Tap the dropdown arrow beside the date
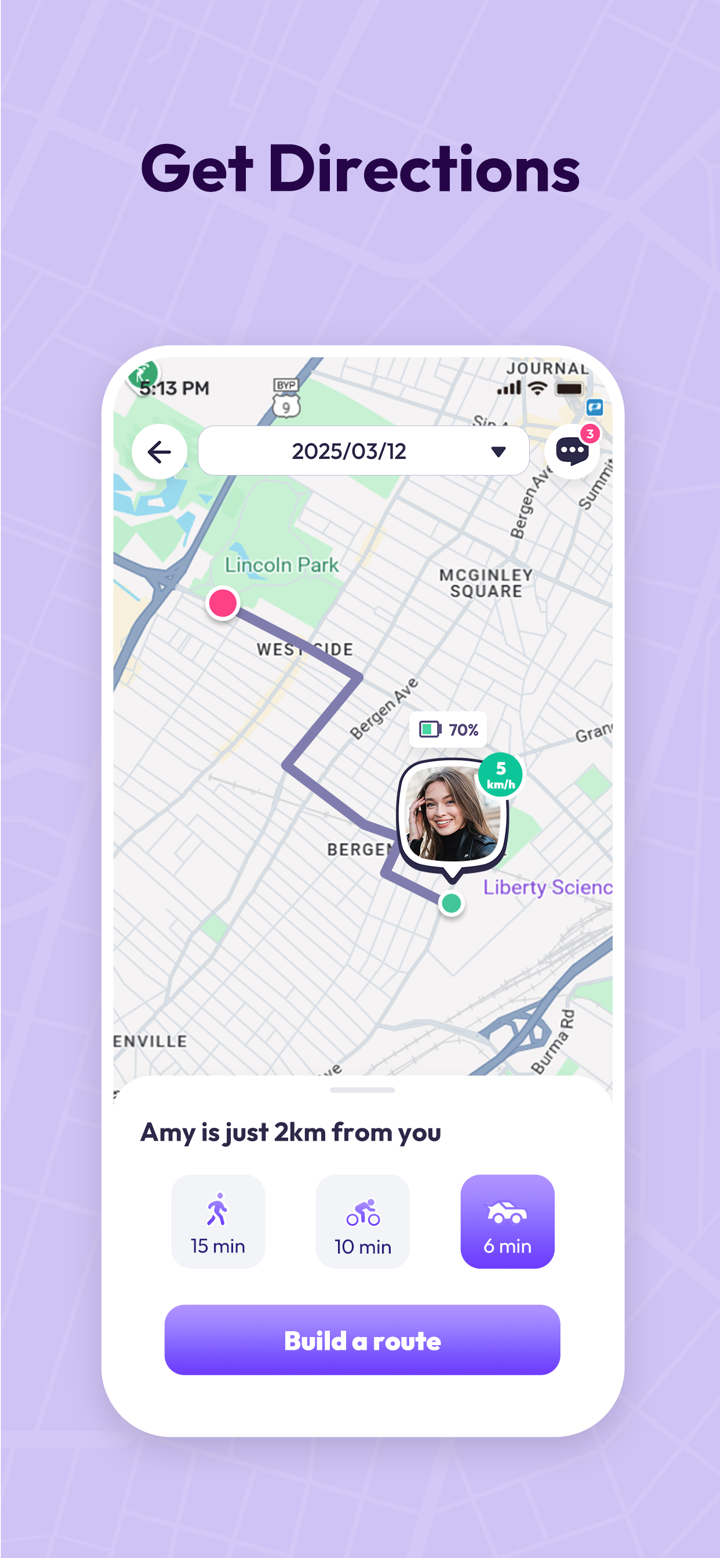The width and height of the screenshot is (720, 1558). coord(498,451)
